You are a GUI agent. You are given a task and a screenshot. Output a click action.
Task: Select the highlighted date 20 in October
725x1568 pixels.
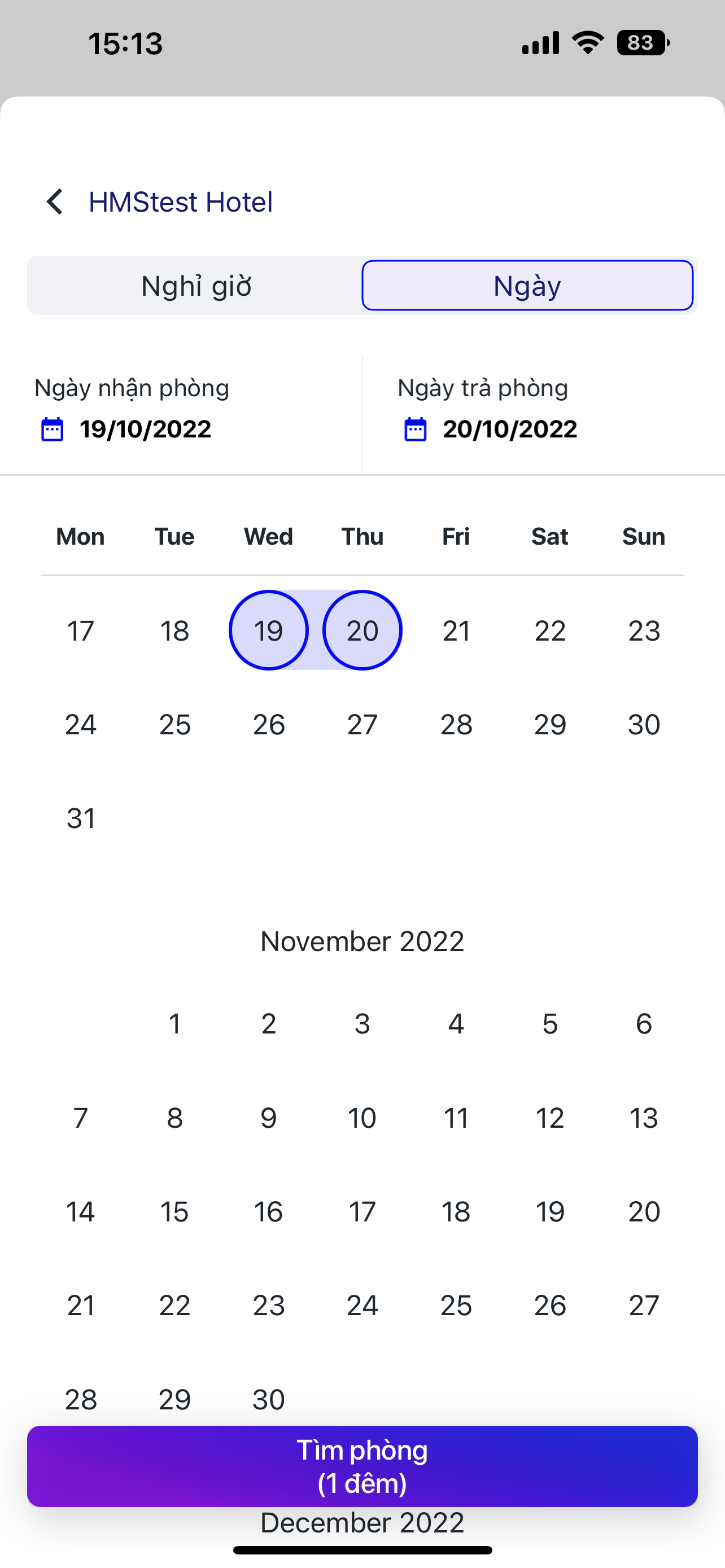click(362, 630)
